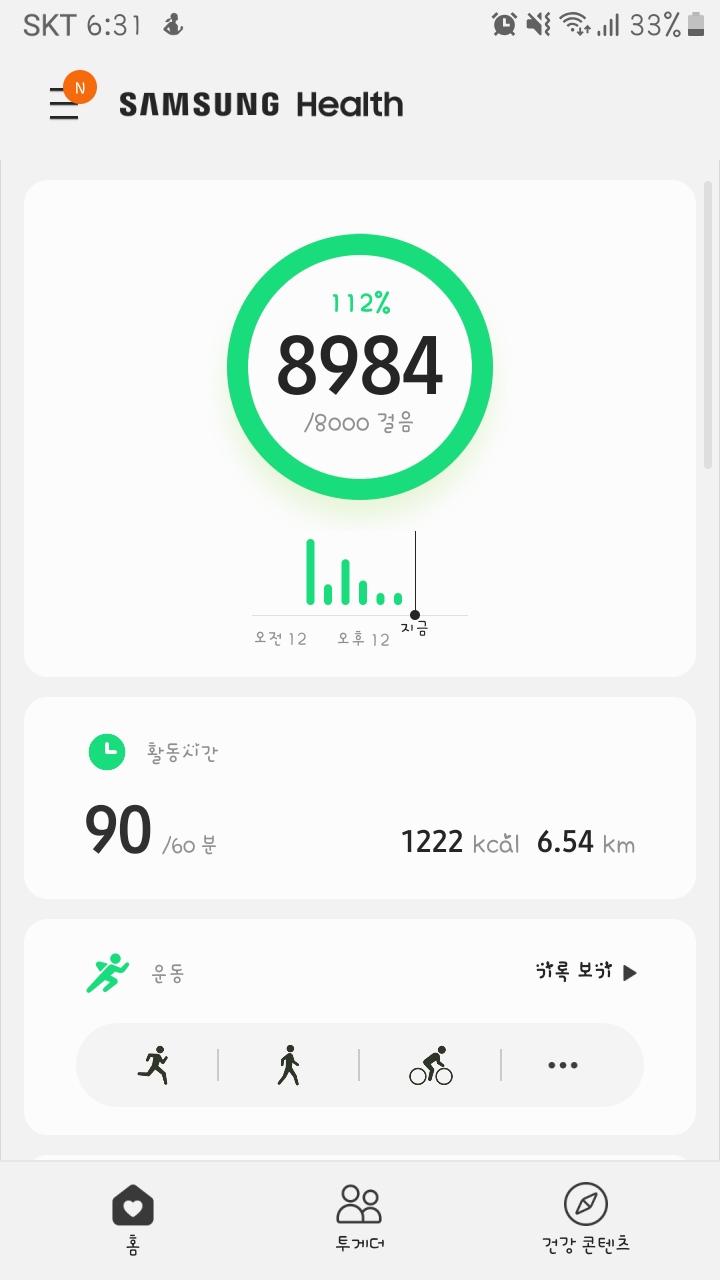Tap 기록 보기 to view exercise history
This screenshot has height=1280, width=720.
click(x=586, y=972)
